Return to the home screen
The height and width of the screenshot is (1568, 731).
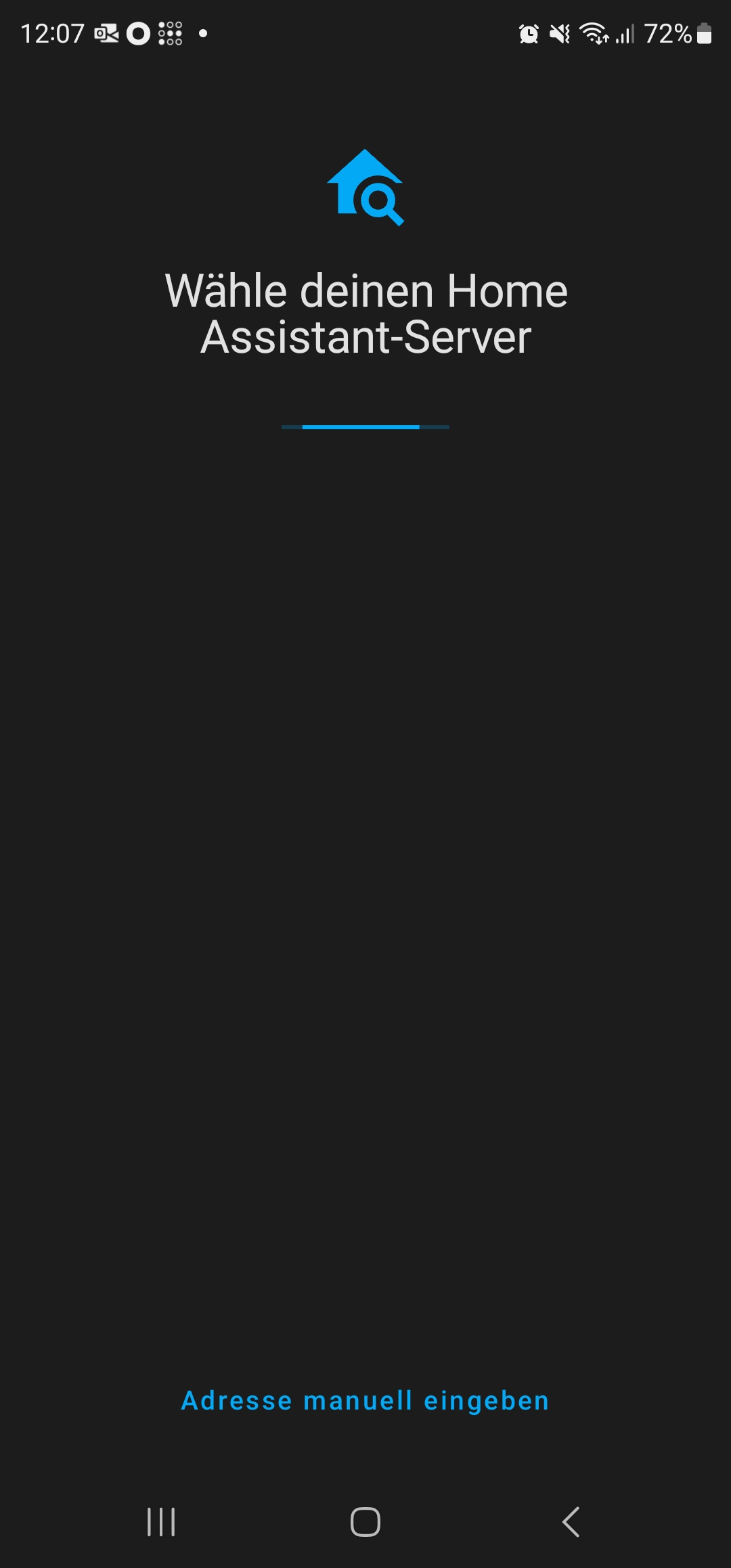click(x=365, y=1522)
